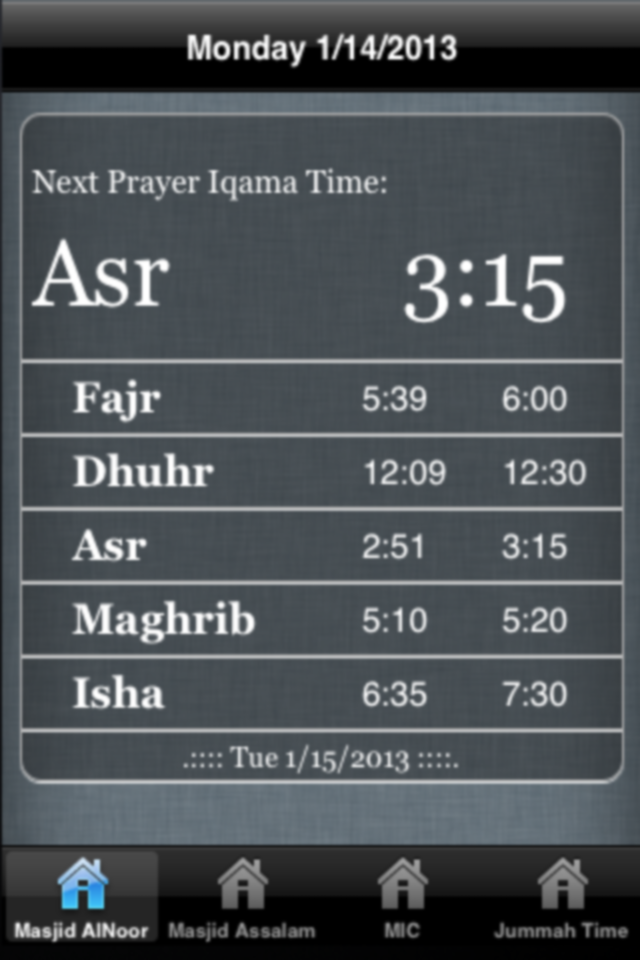
Task: Open the Masjid Assalam tab
Action: click(241, 898)
